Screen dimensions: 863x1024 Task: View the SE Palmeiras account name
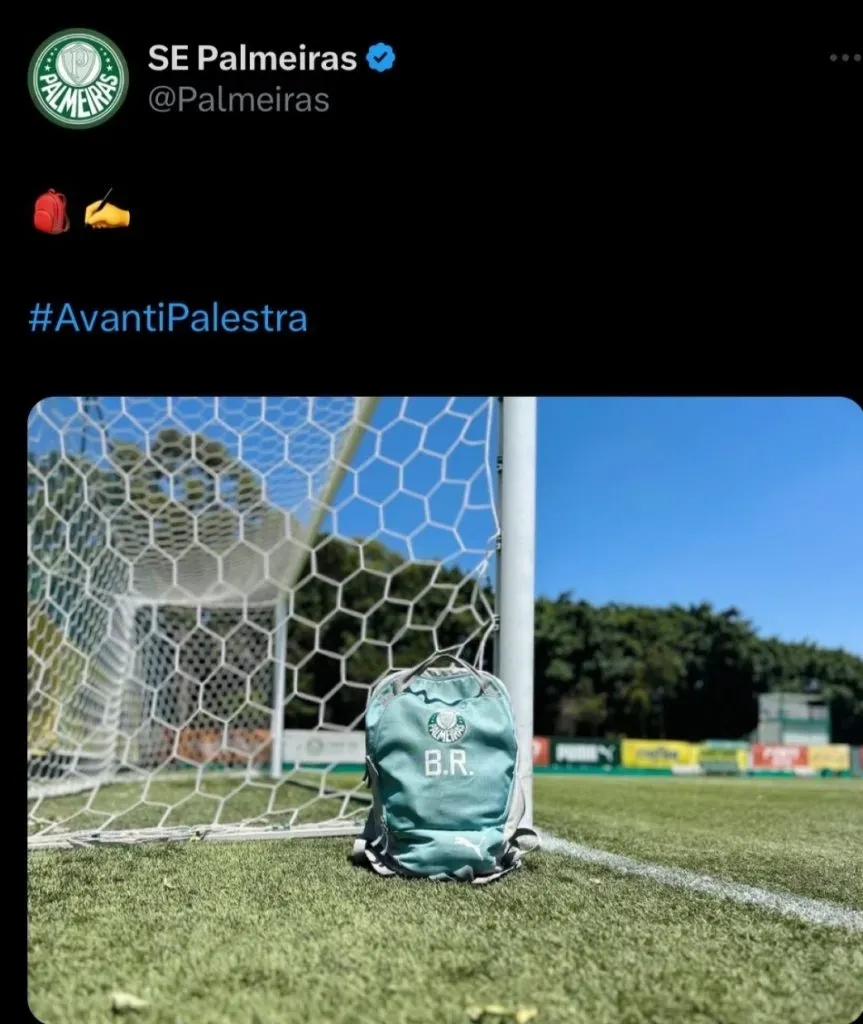click(x=252, y=59)
